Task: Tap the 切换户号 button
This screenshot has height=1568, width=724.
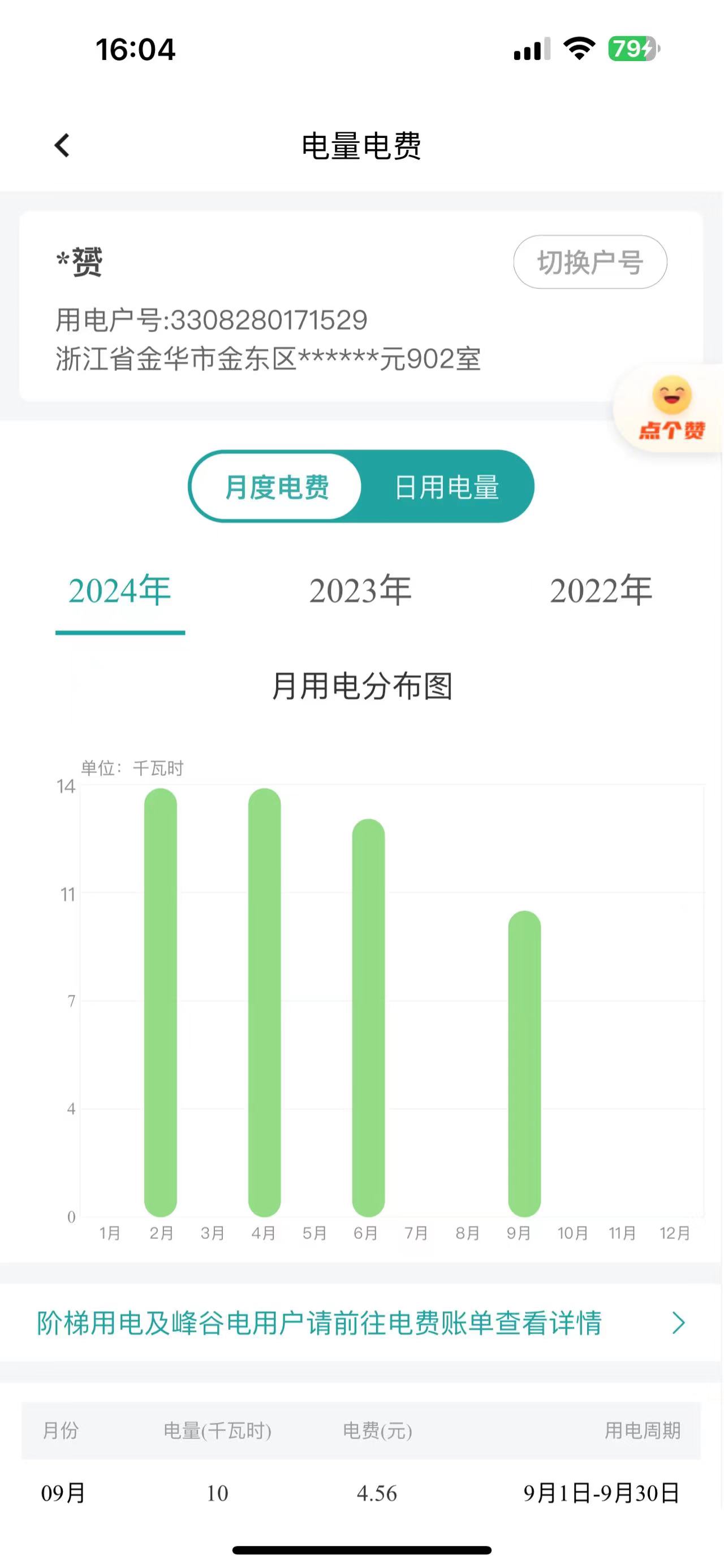Action: [x=590, y=262]
